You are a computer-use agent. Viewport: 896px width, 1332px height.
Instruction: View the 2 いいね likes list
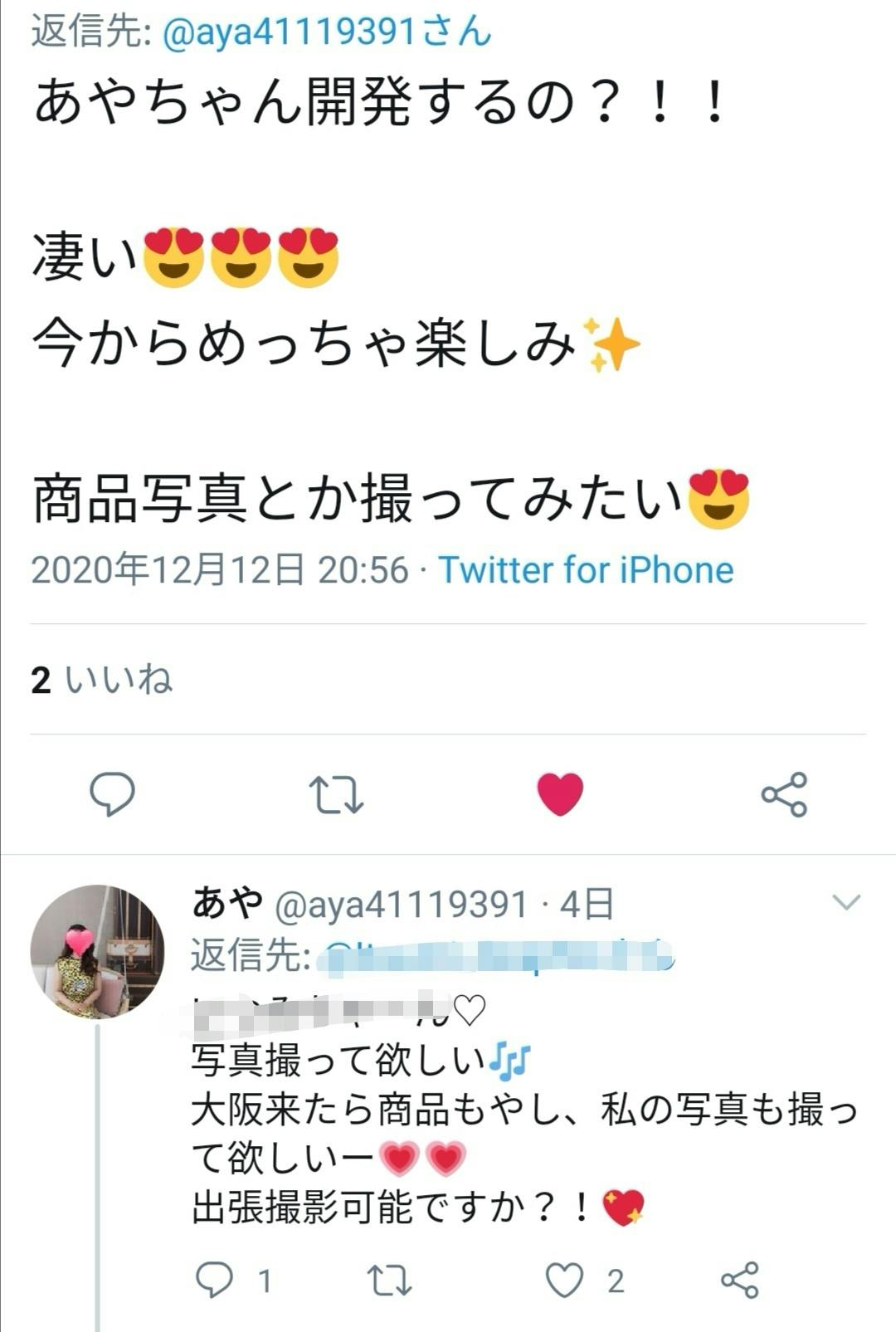click(101, 680)
